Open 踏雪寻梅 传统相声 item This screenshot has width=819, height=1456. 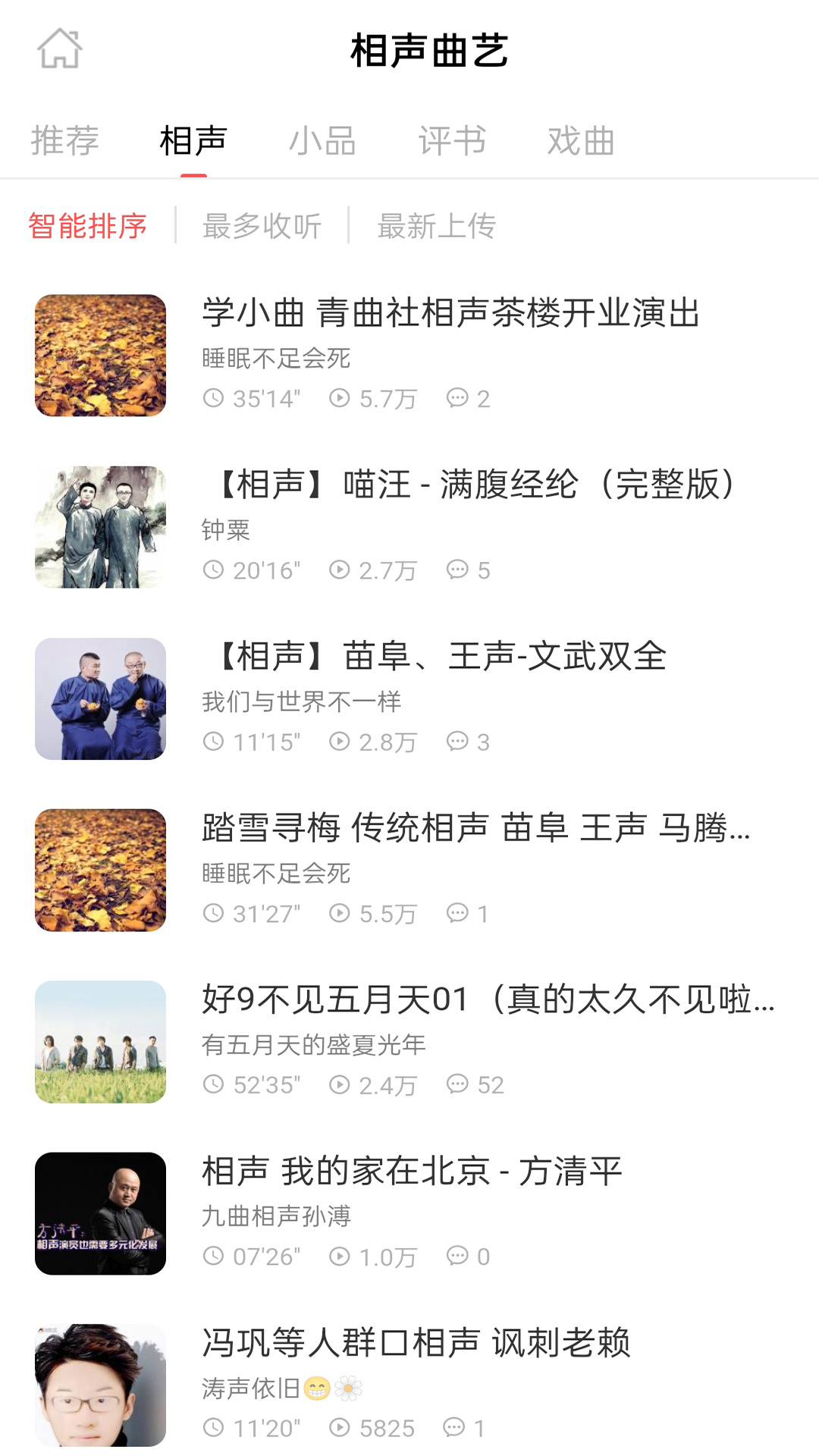pos(475,828)
